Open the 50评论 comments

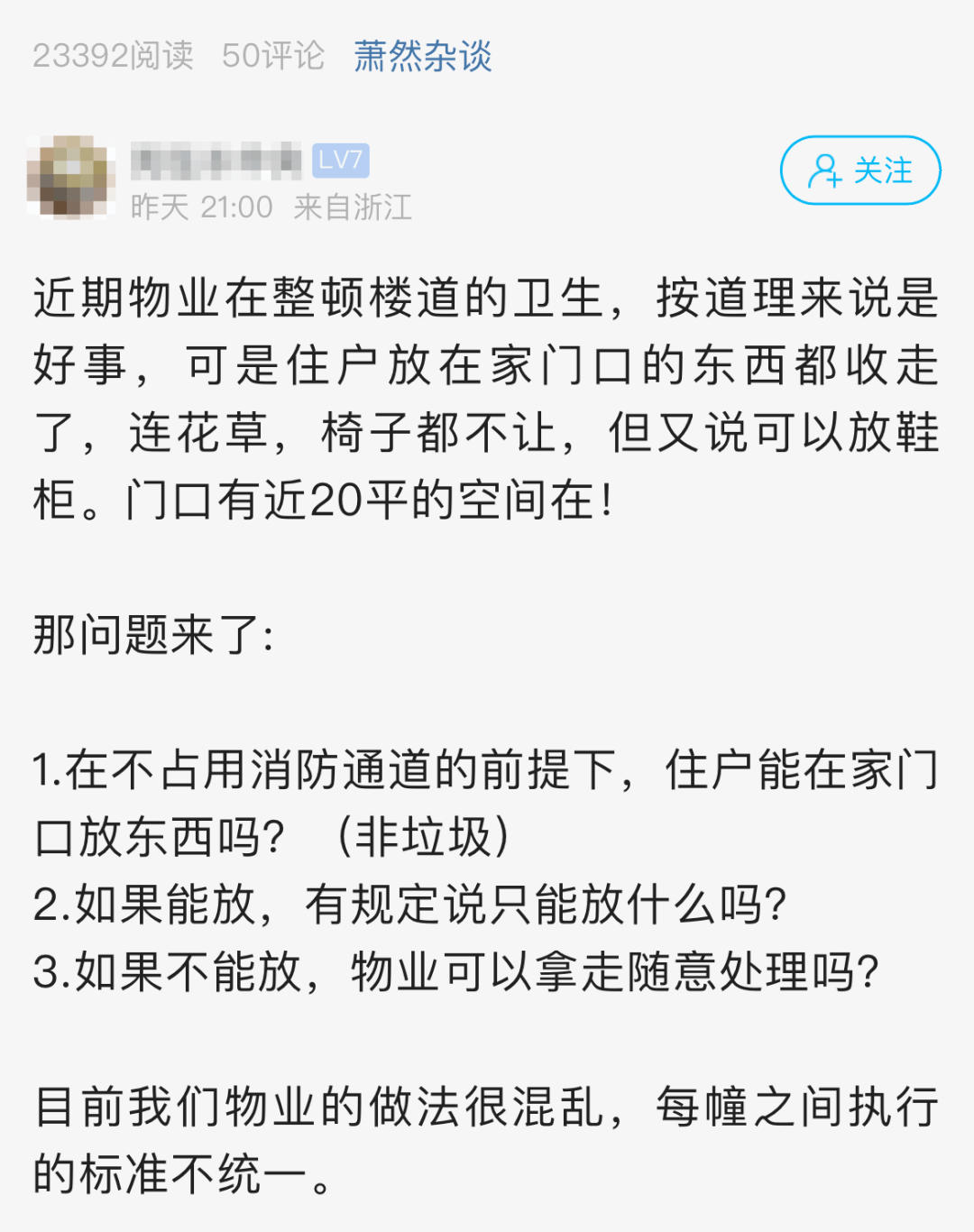tap(272, 56)
